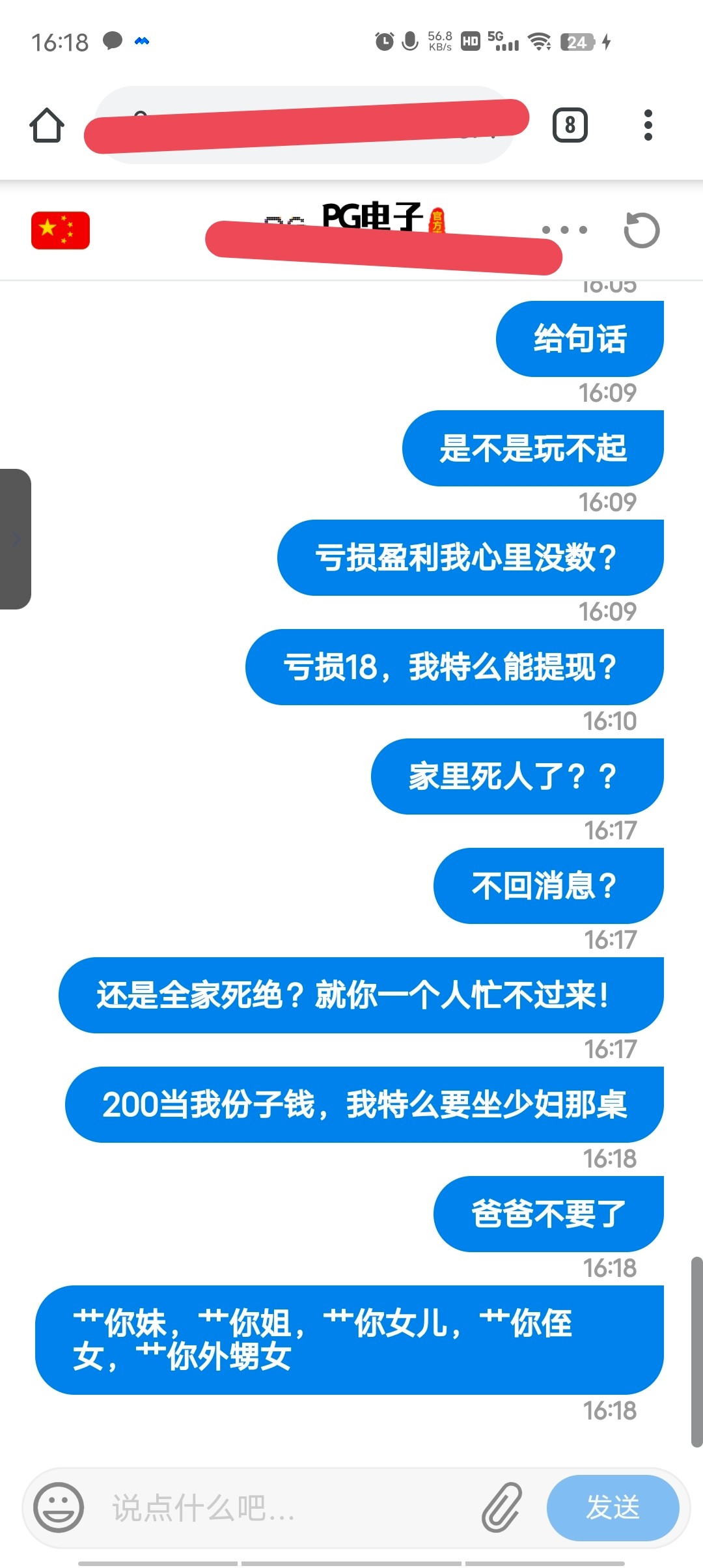Viewport: 703px width, 1568px height.
Task: Refresh the chat conversation
Action: (x=641, y=230)
